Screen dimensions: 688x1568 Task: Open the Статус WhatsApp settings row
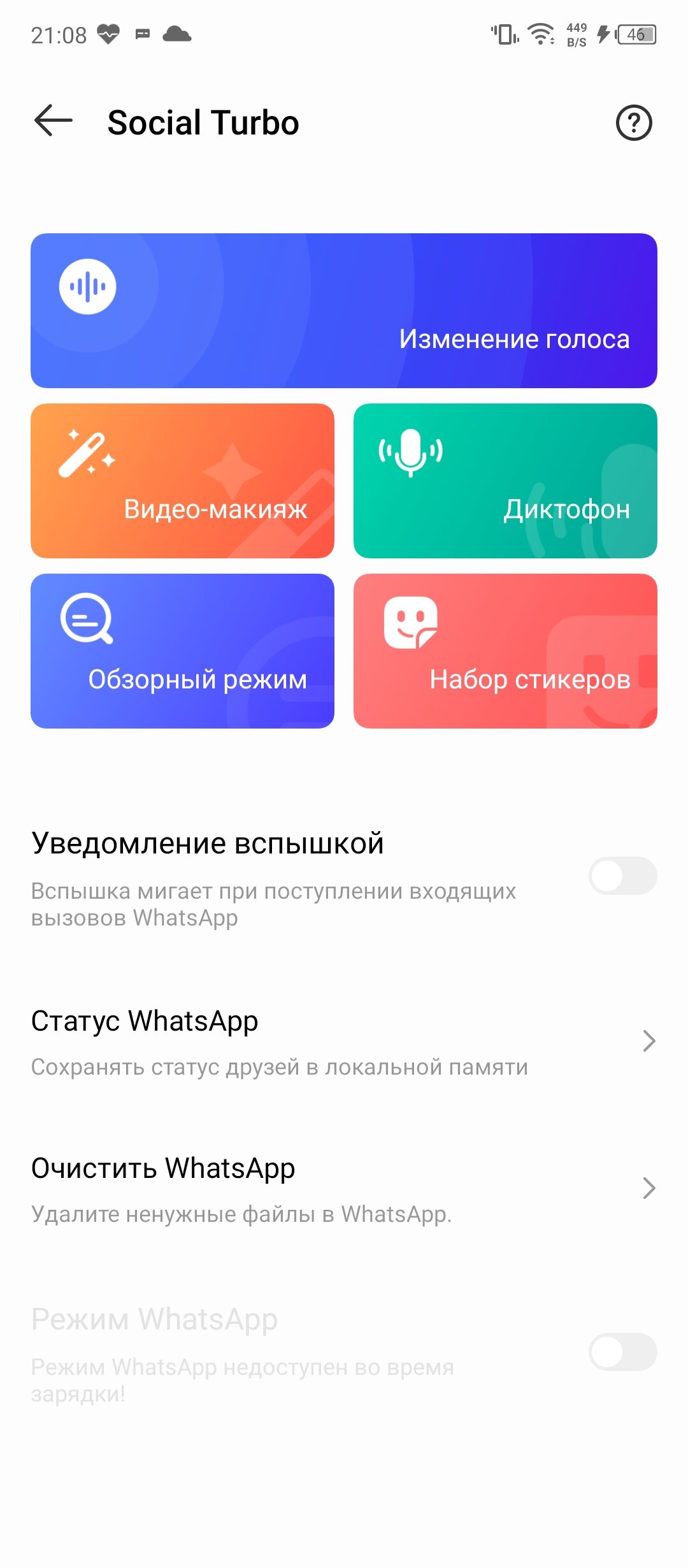pos(344,1042)
